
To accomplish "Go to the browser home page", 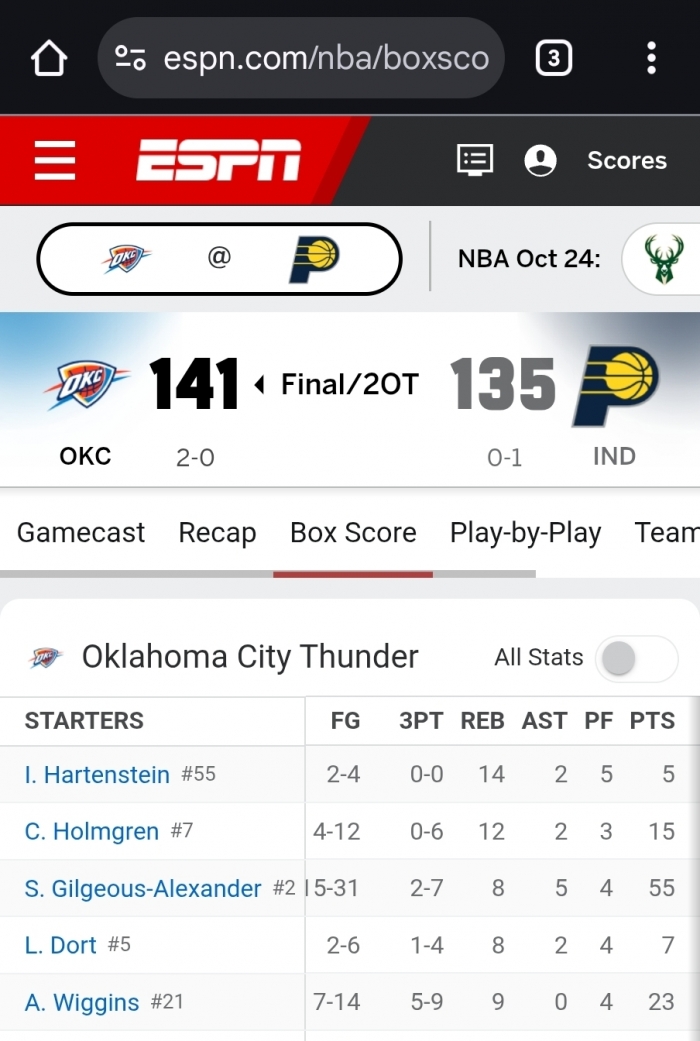I will click(49, 58).
